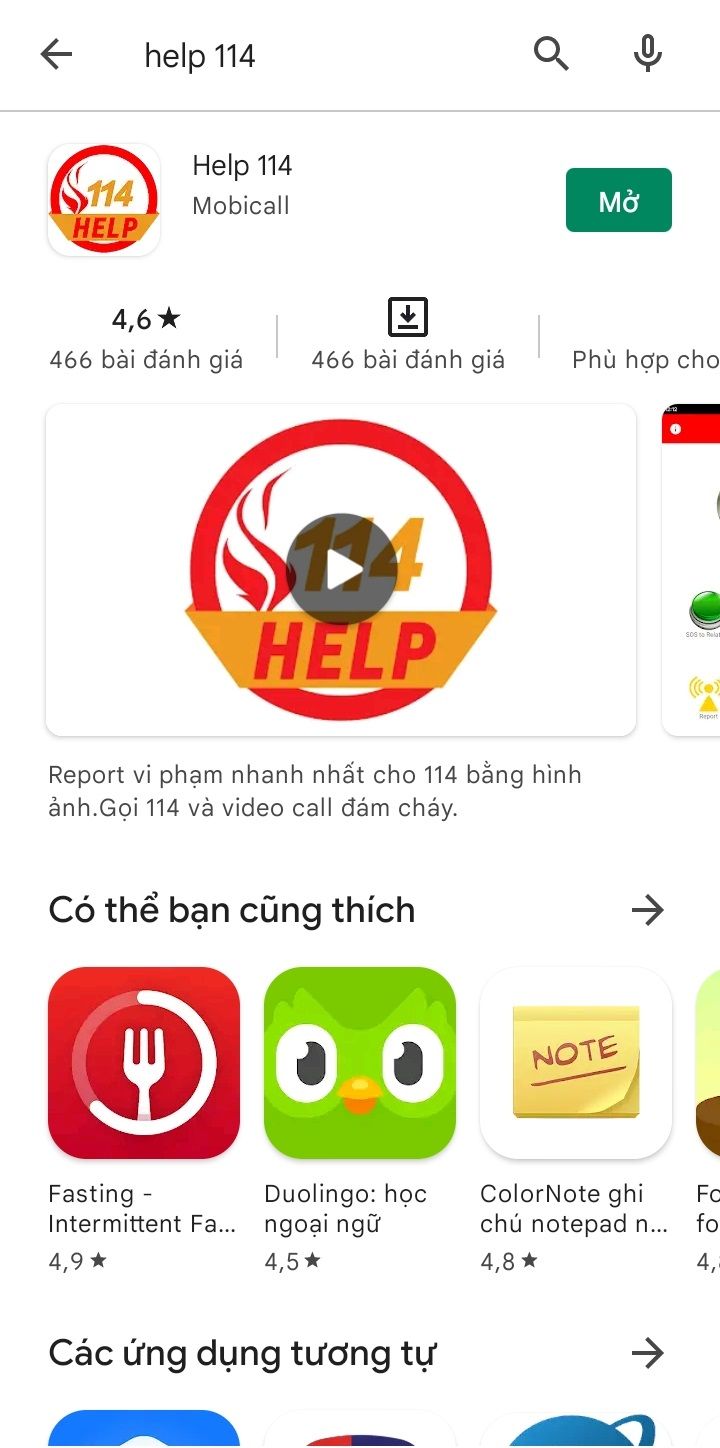
Task: Play the Help 114 preview video
Action: coord(341,570)
